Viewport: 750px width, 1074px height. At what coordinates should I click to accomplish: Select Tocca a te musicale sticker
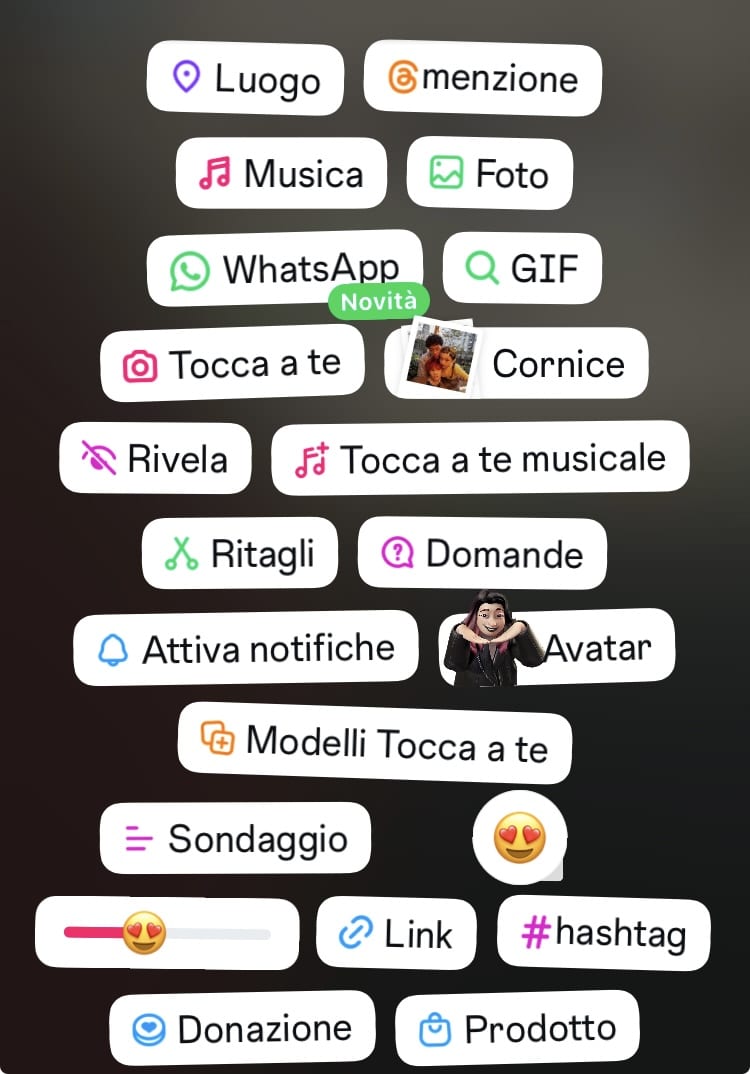coord(480,459)
